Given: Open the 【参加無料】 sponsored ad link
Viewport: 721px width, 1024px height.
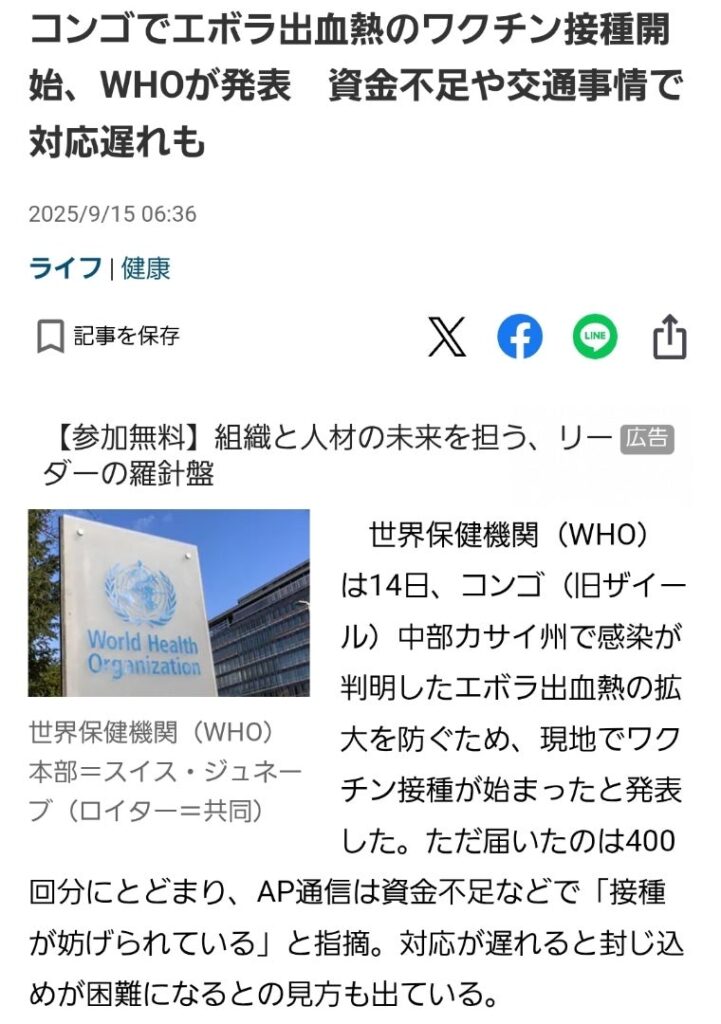Looking at the screenshot, I should pos(330,455).
